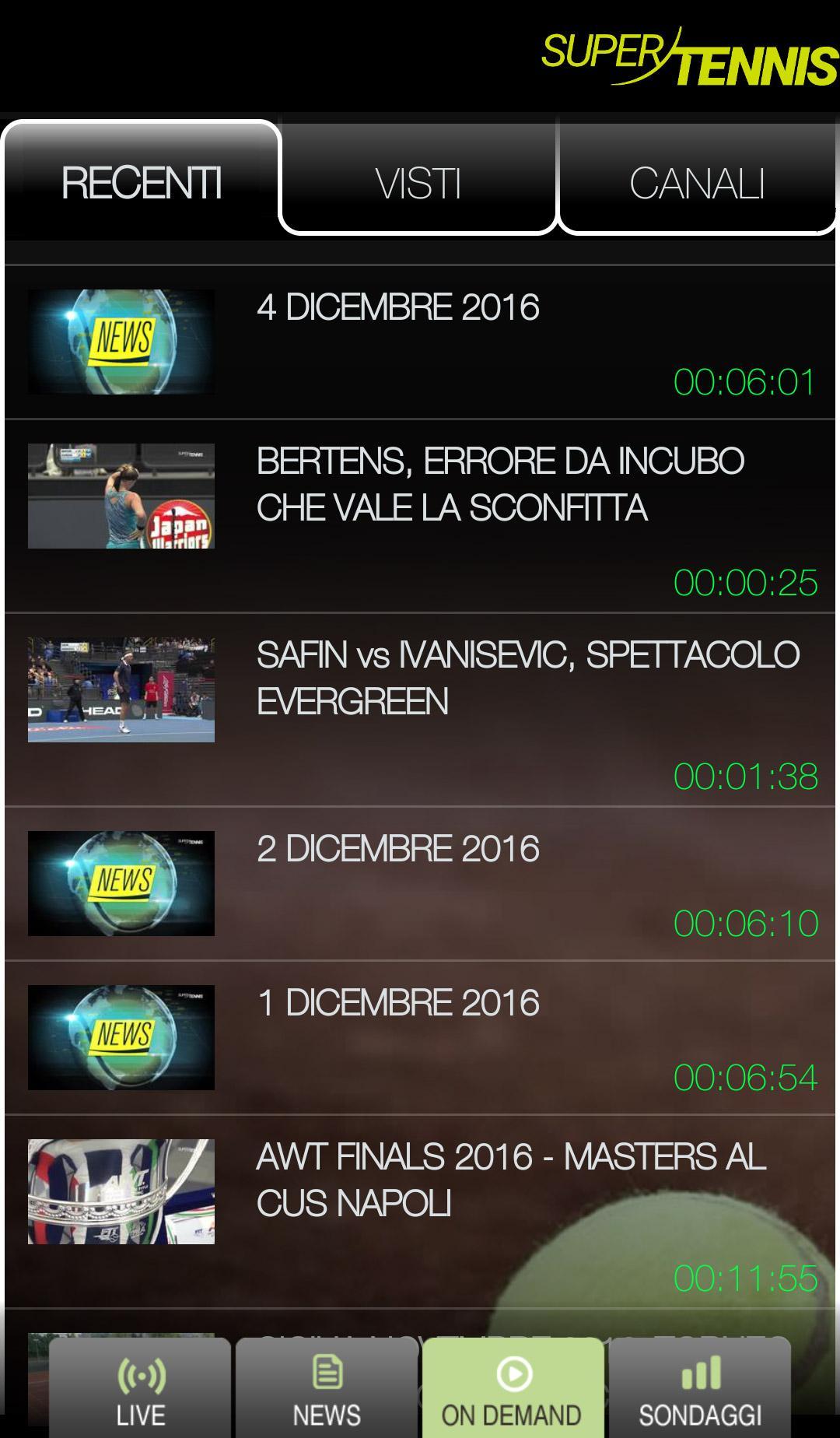
Task: Play the 4 Dicembre 2016 news video
Action: pyautogui.click(x=420, y=342)
